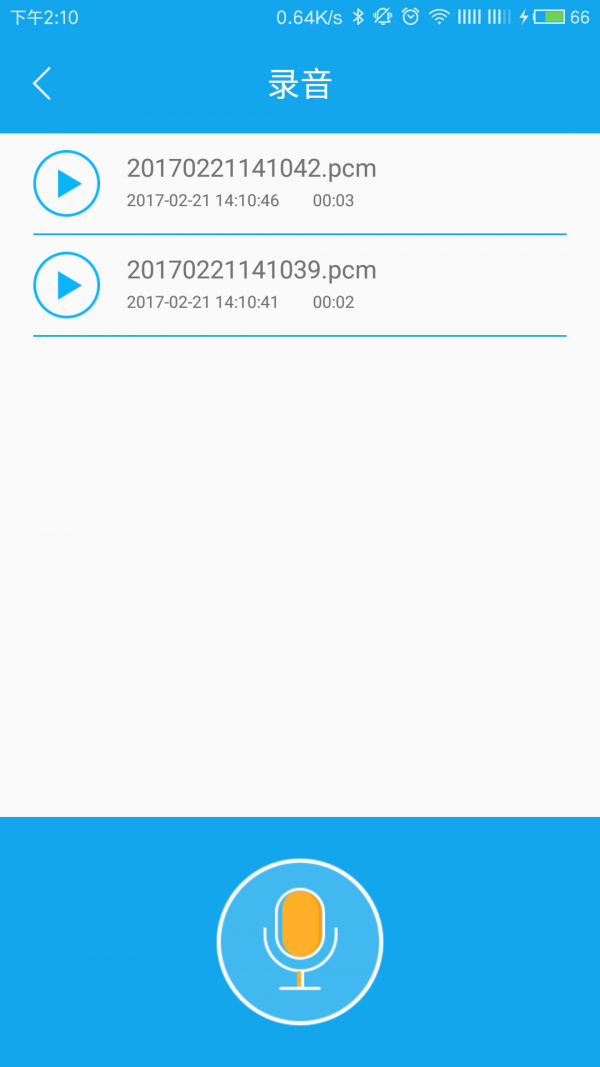600x1067 pixels.
Task: Go back from the 录音 screen
Action: pyautogui.click(x=42, y=84)
